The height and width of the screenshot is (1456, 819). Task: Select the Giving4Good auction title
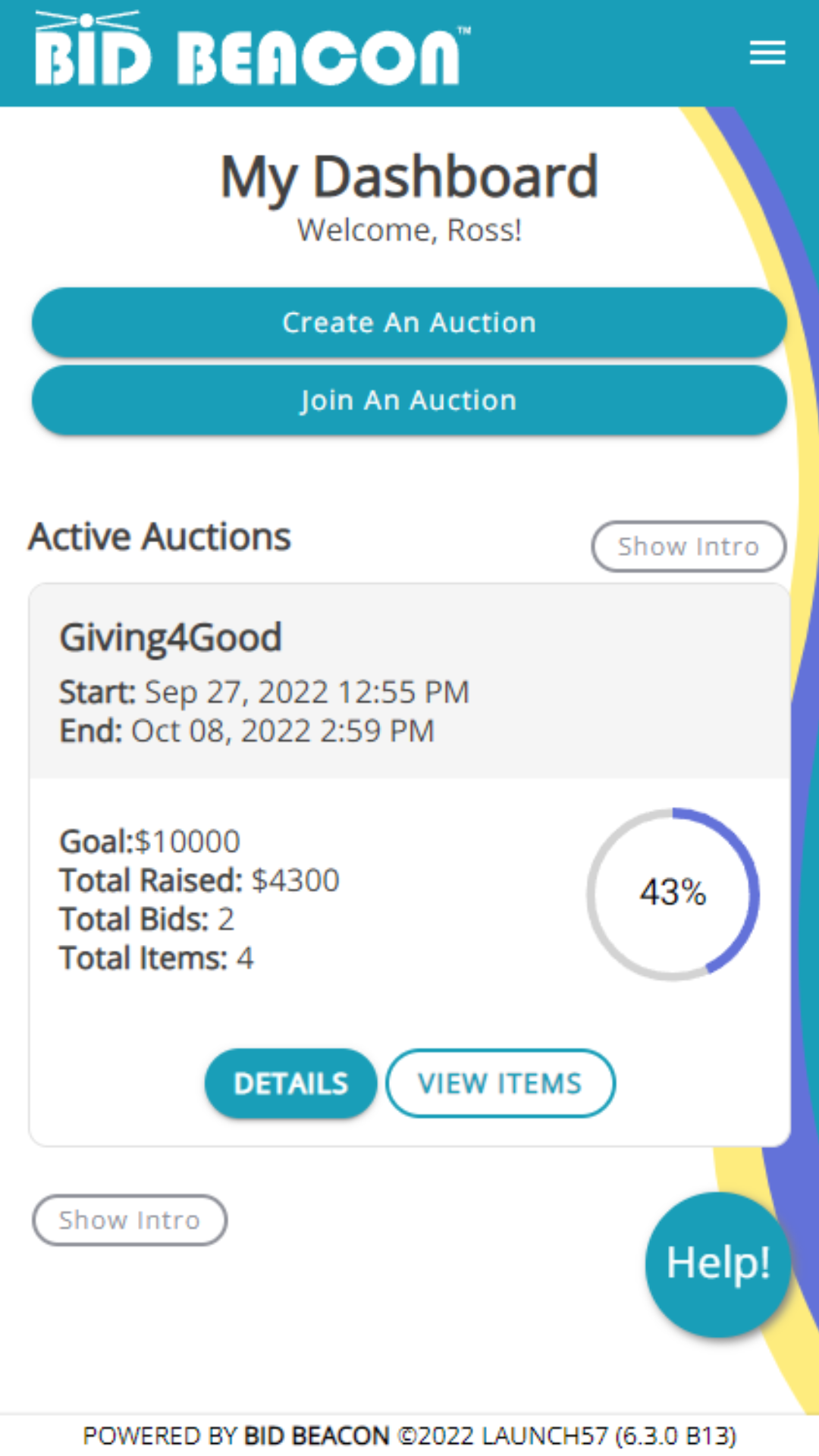point(171,637)
